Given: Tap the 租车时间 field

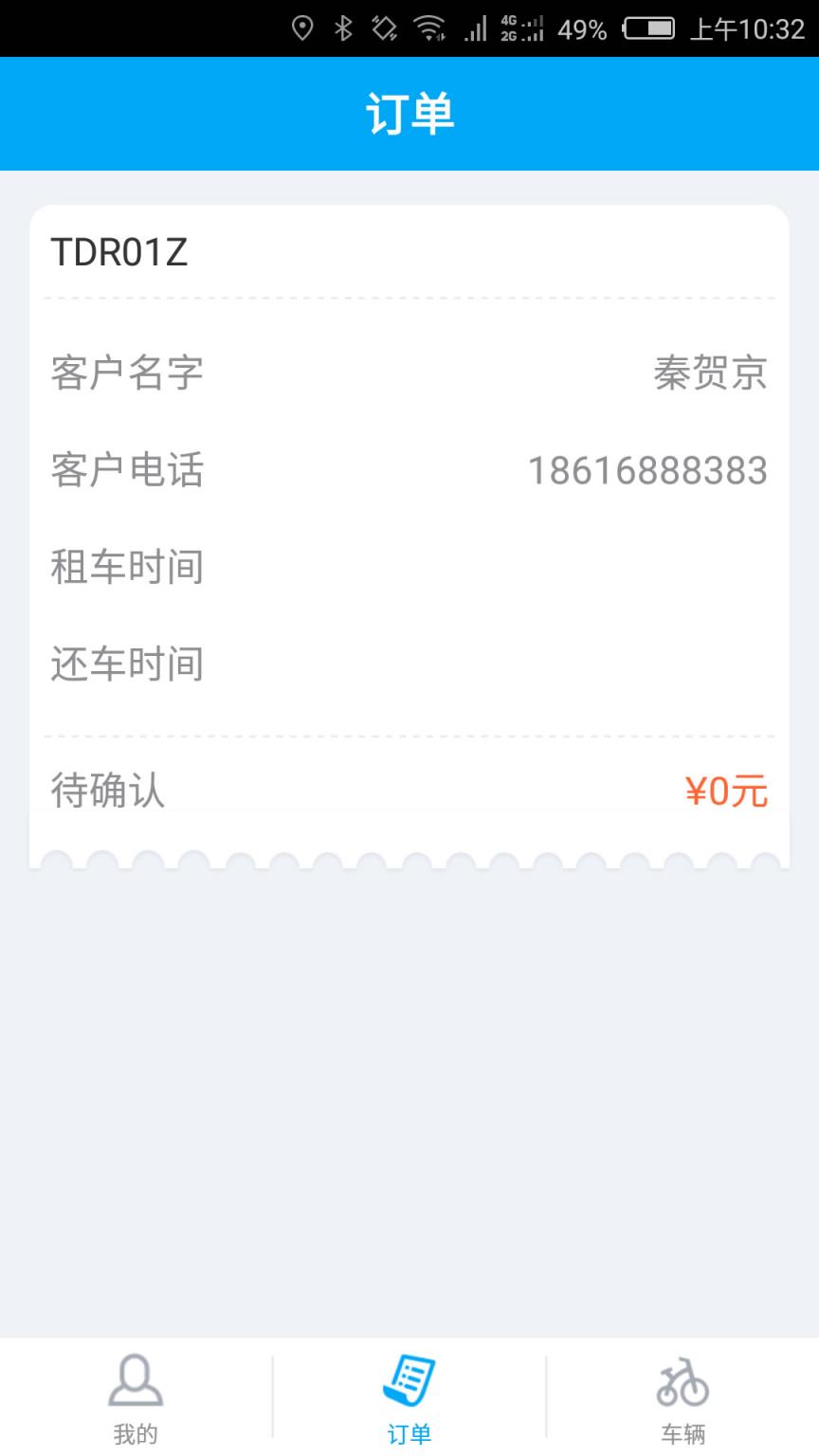Looking at the screenshot, I should [127, 567].
